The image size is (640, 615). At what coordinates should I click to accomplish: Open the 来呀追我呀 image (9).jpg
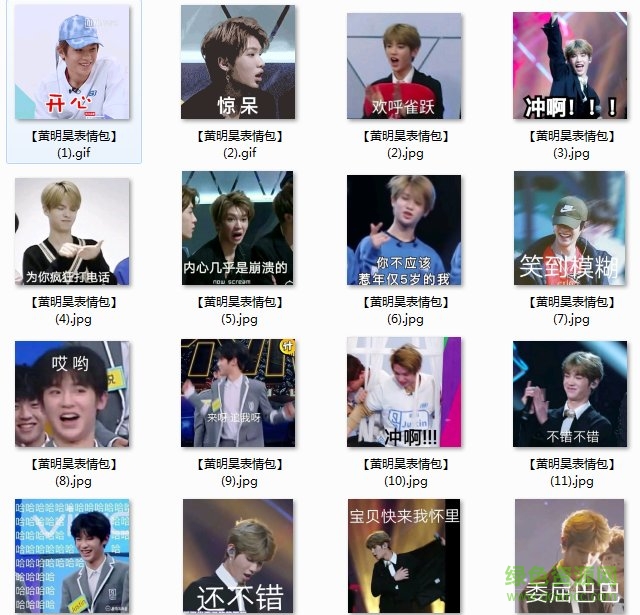click(238, 394)
